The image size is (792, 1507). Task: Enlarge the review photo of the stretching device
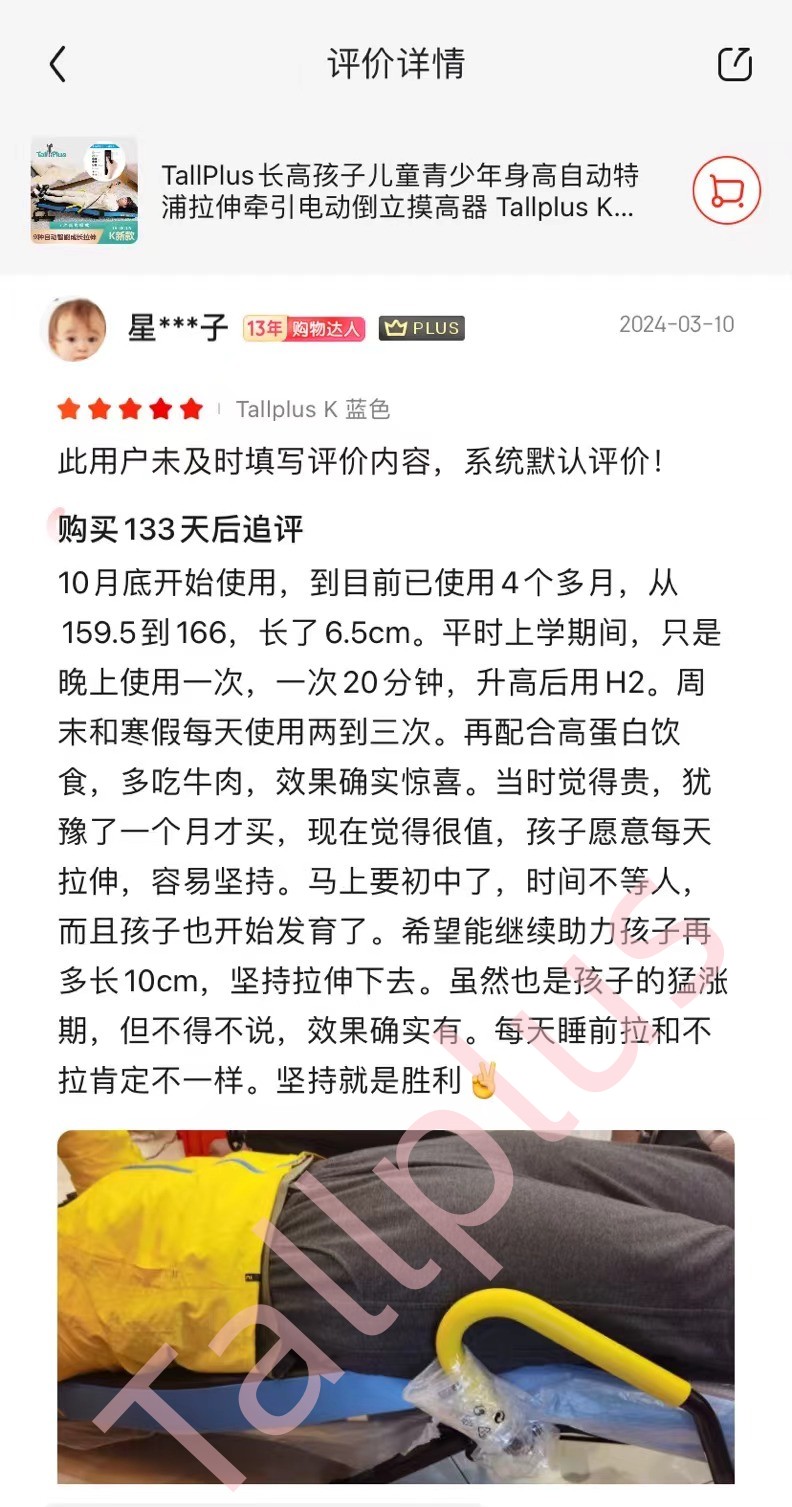coord(396,1306)
